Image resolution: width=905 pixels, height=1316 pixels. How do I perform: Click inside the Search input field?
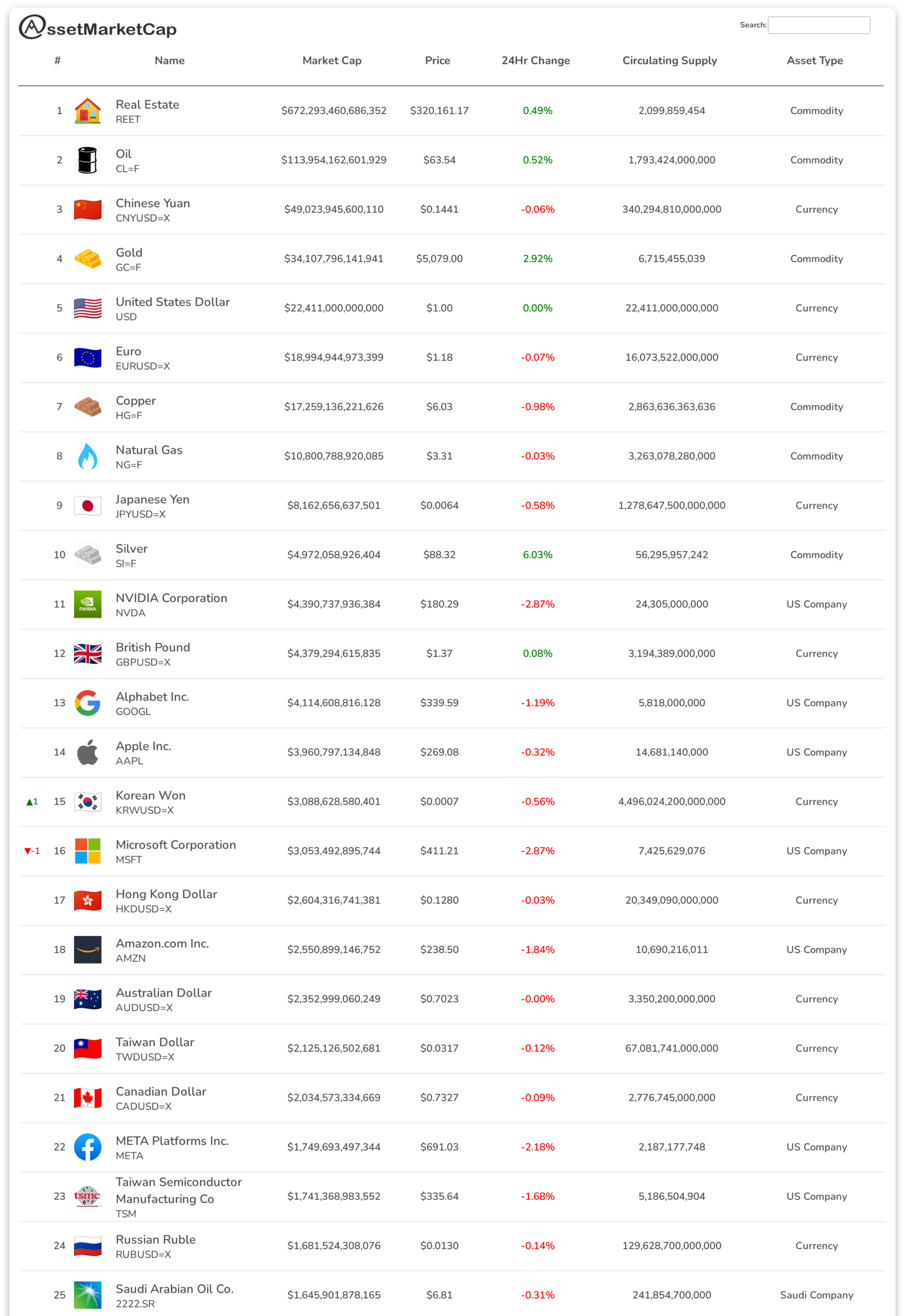[x=819, y=25]
